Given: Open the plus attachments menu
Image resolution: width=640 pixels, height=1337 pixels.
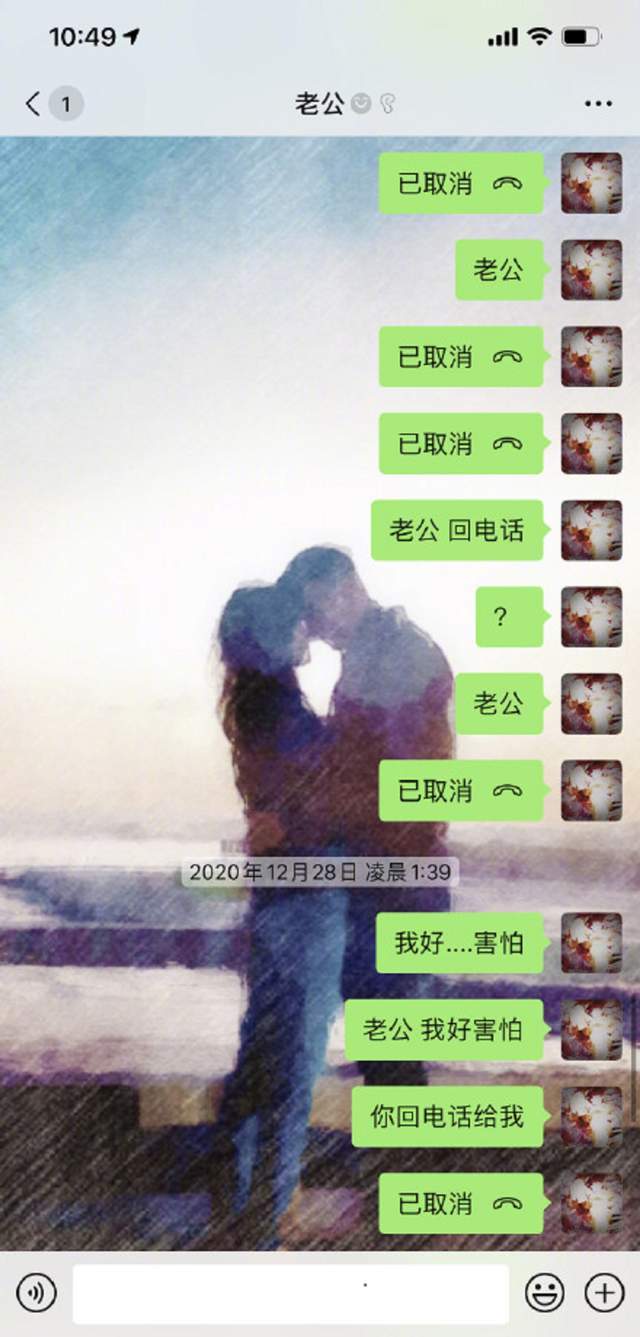Looking at the screenshot, I should point(604,1294).
